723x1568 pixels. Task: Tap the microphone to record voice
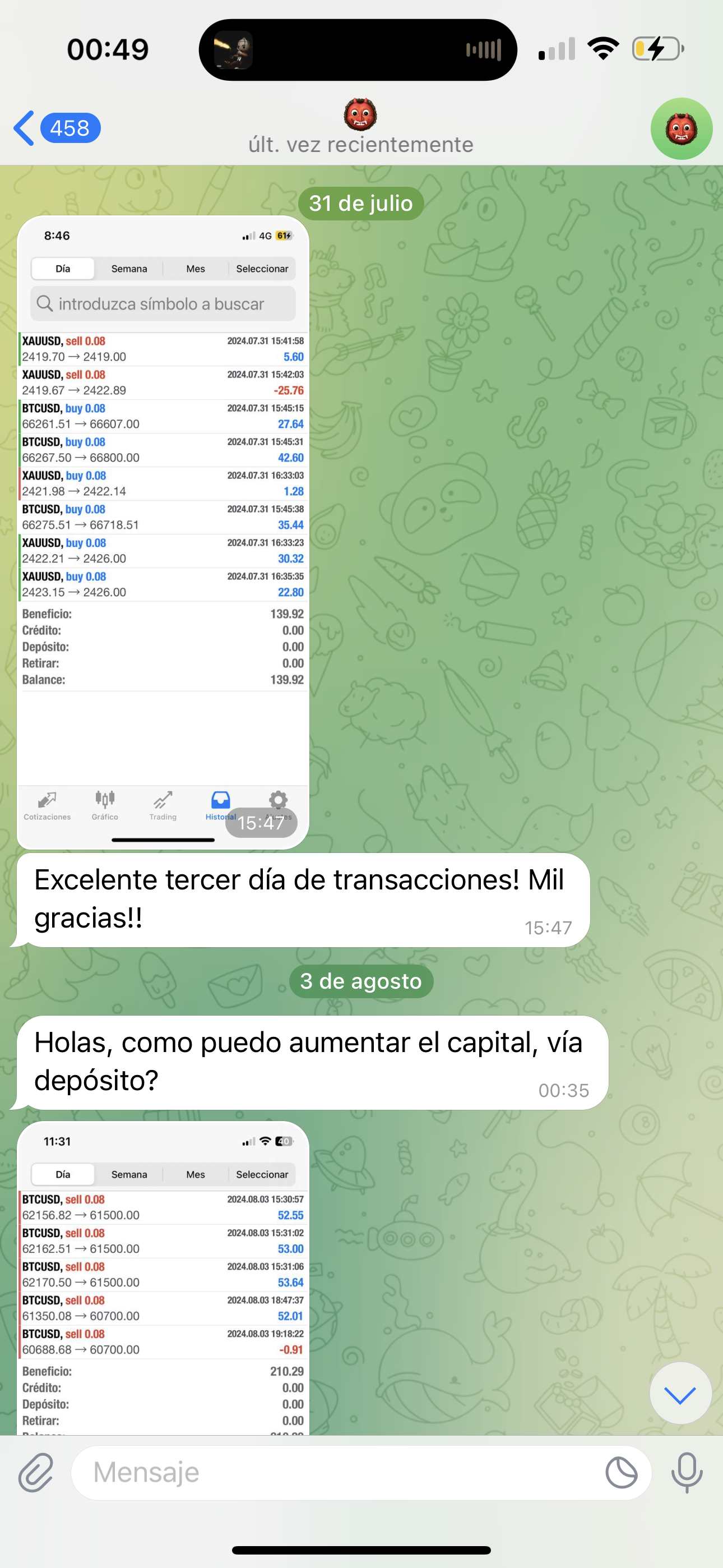687,1473
